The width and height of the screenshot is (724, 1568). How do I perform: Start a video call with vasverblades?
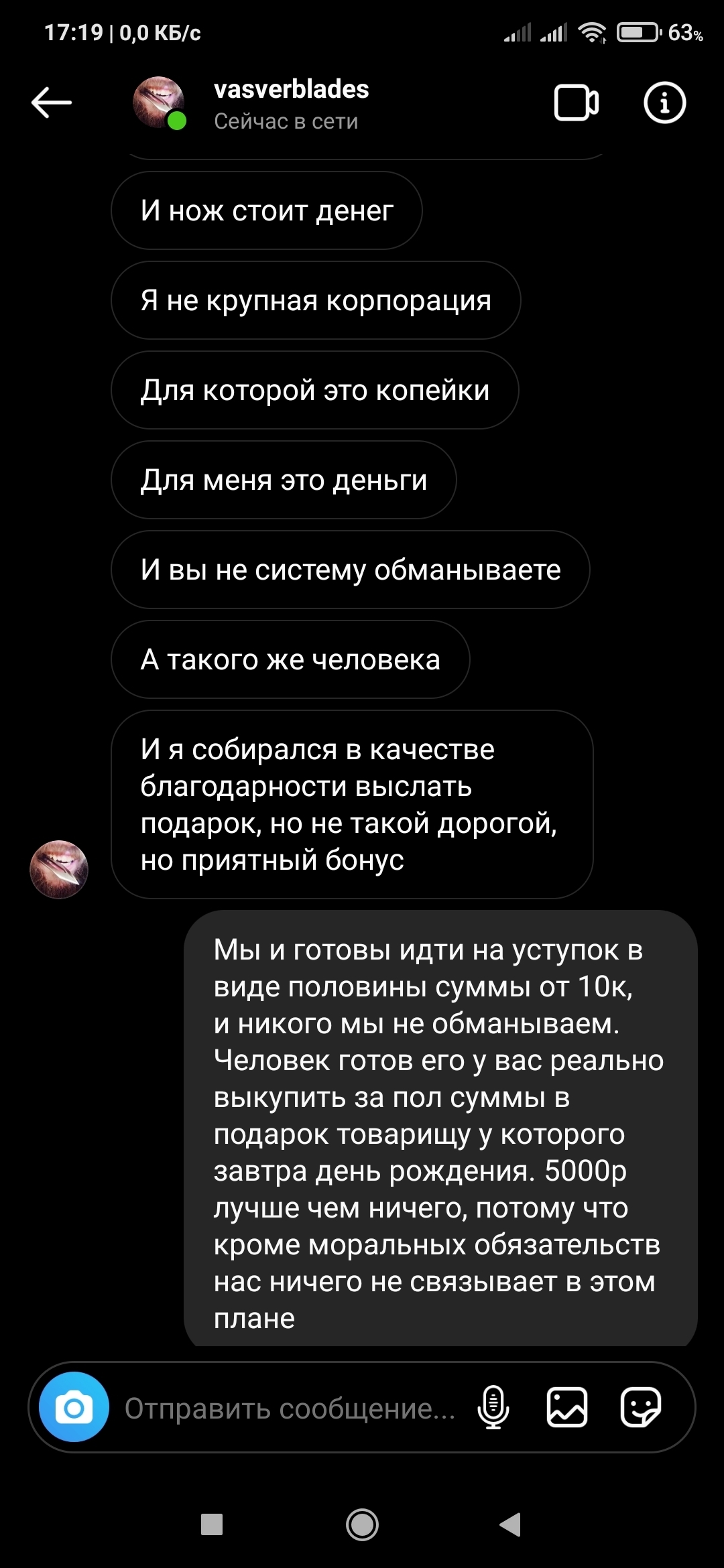(576, 103)
